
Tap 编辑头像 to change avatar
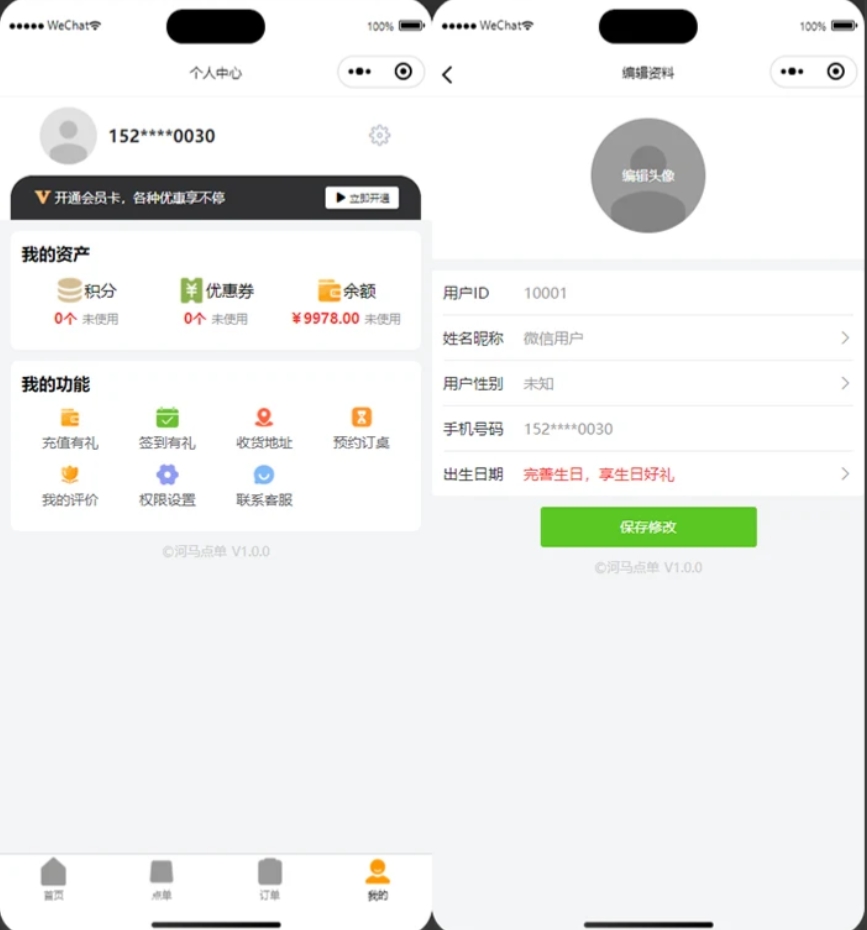click(x=648, y=175)
